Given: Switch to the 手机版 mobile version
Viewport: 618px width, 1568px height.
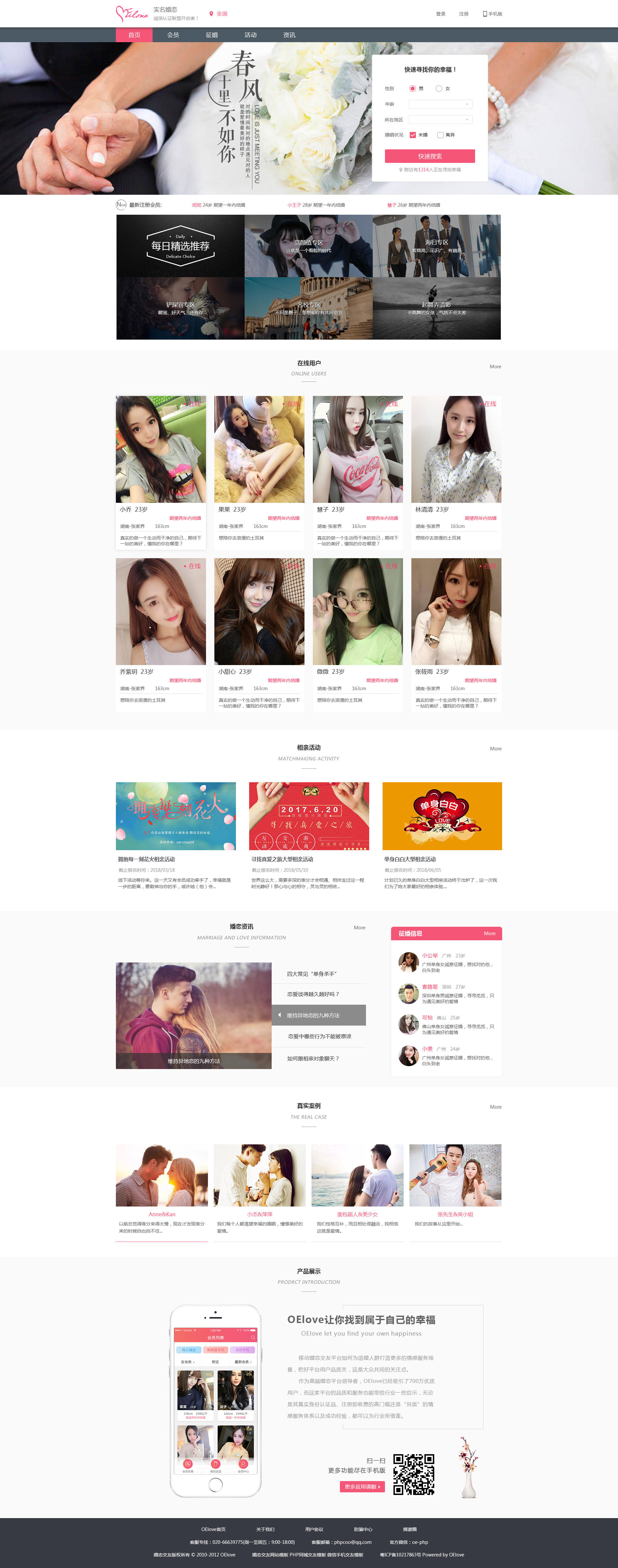Looking at the screenshot, I should click(492, 14).
